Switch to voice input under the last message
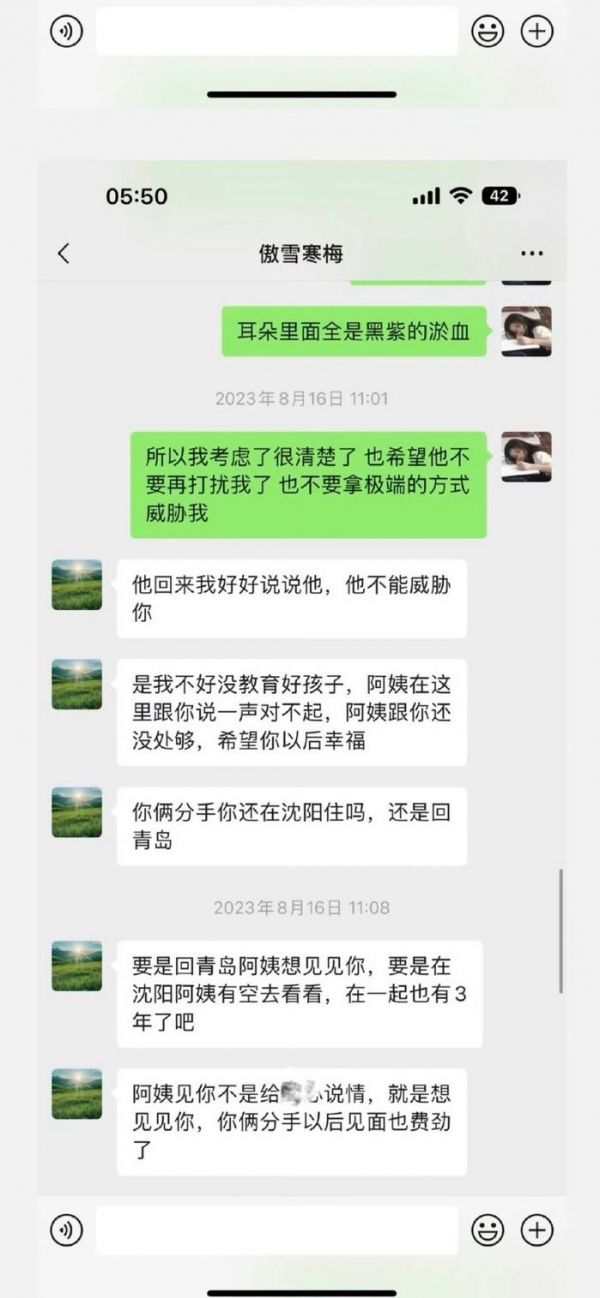 67,1230
